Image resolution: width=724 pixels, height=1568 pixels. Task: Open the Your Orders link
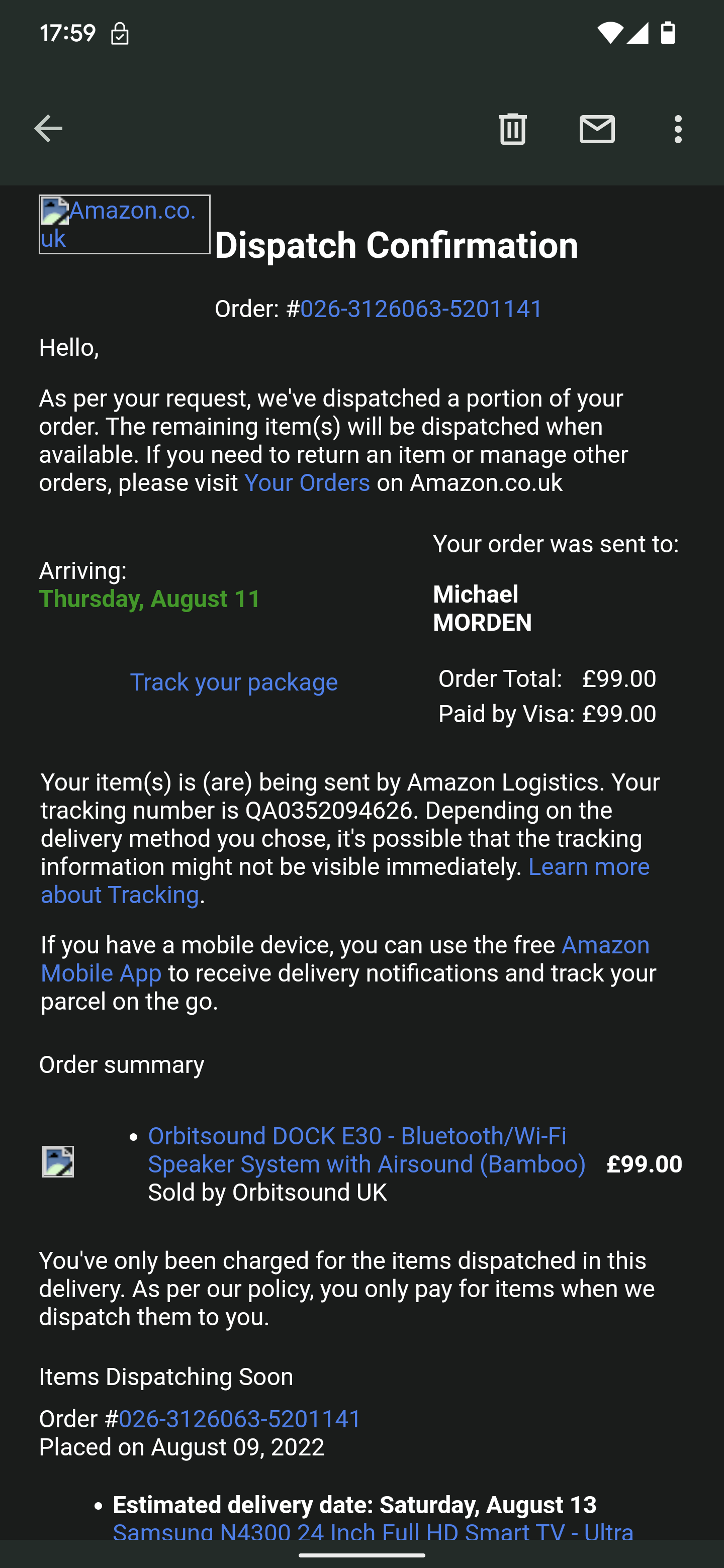coord(307,482)
